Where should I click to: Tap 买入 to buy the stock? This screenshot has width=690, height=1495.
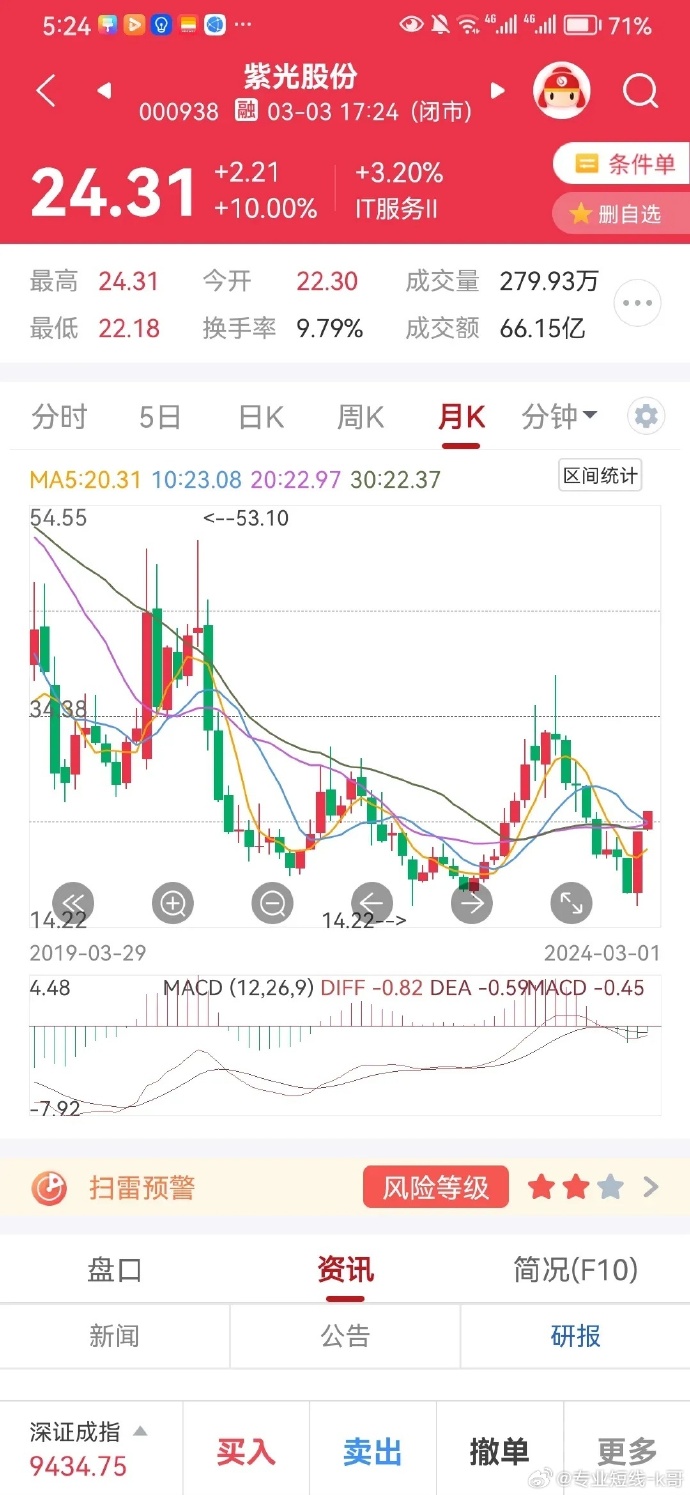coord(246,1451)
